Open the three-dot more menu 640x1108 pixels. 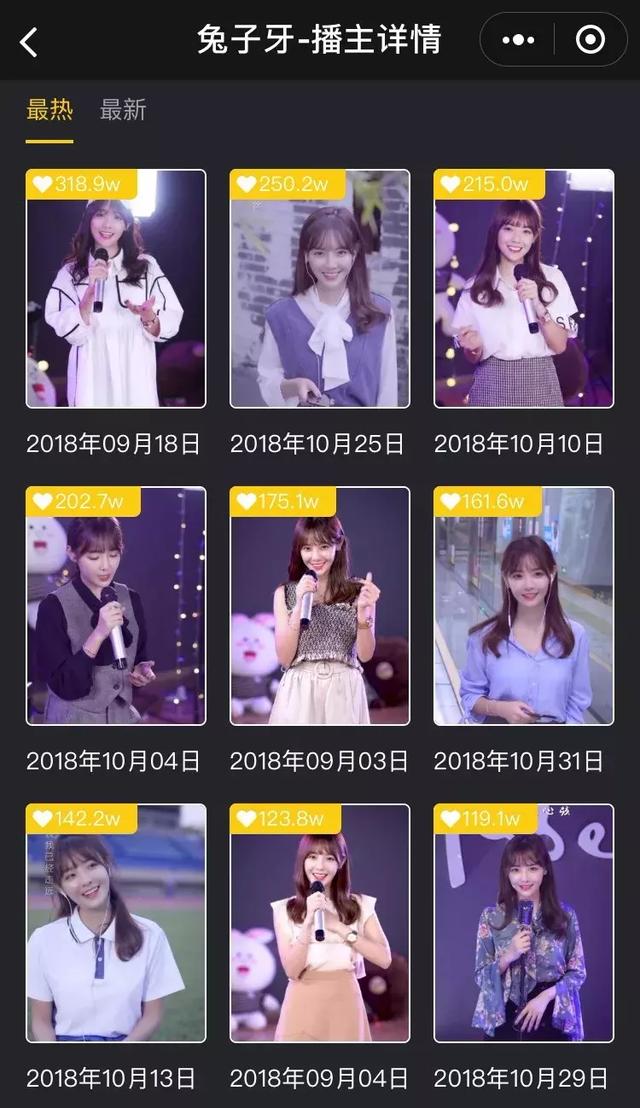coord(518,40)
